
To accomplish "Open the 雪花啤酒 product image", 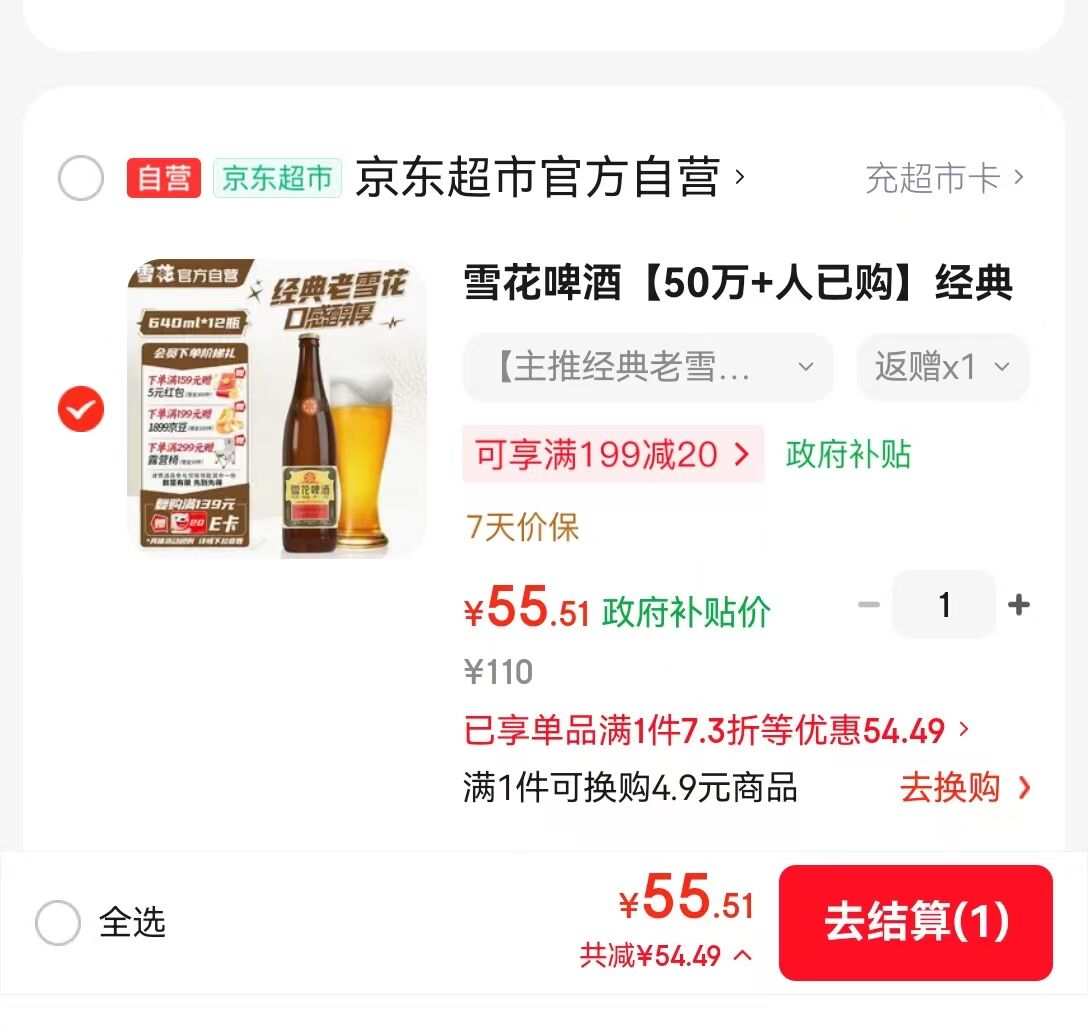I will (x=277, y=409).
